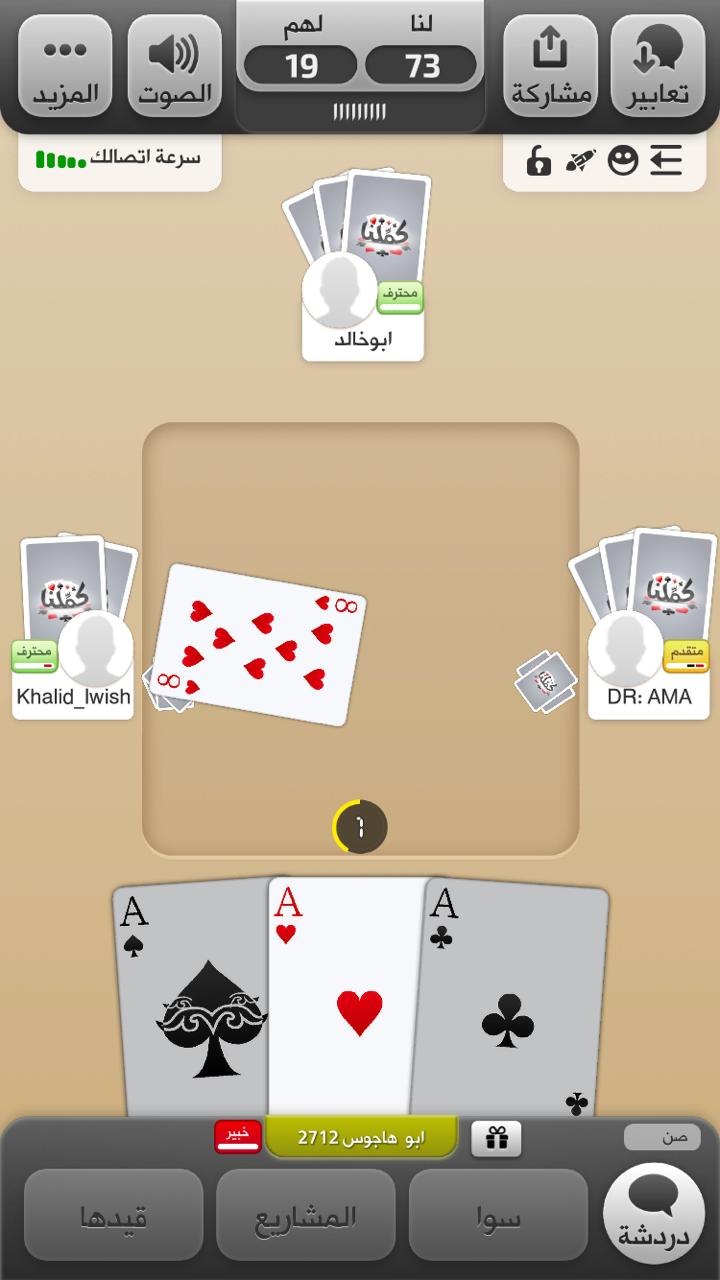
Task: Open the gift box icon
Action: point(496,1138)
